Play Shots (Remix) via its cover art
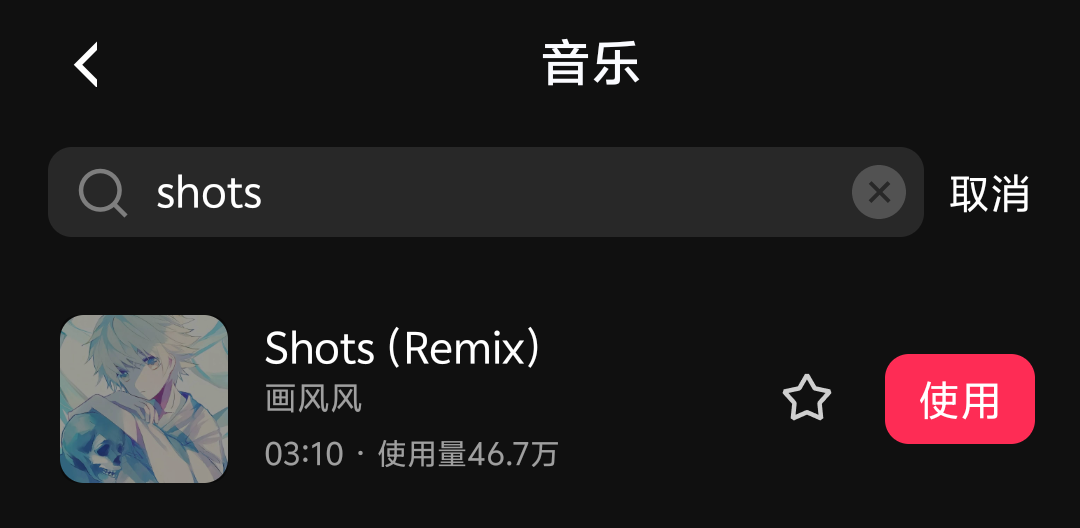The image size is (1080, 528). [144, 399]
